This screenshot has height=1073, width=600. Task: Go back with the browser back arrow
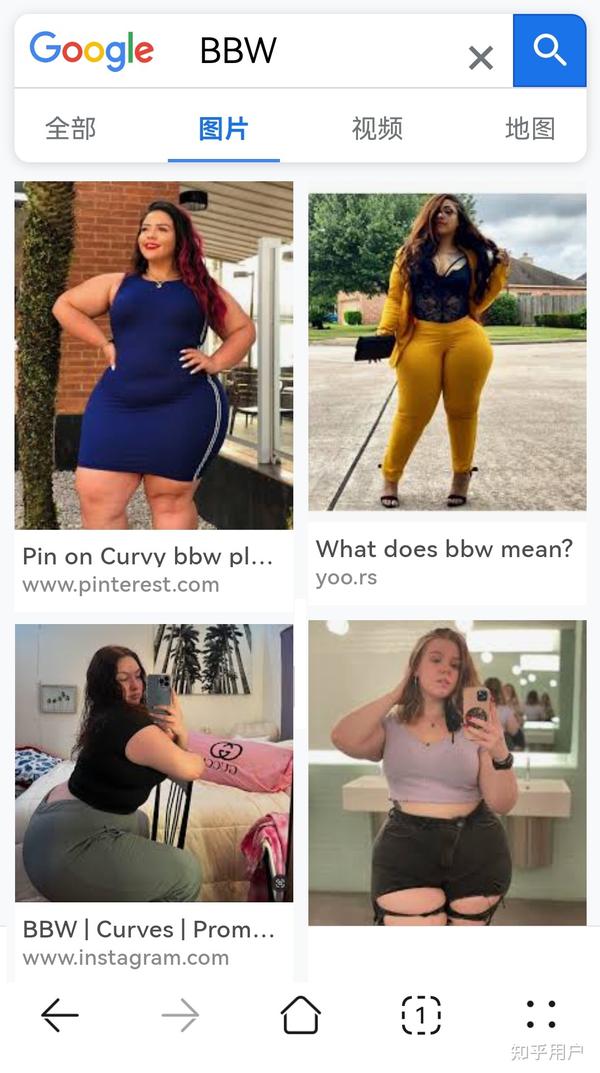tap(60, 1014)
